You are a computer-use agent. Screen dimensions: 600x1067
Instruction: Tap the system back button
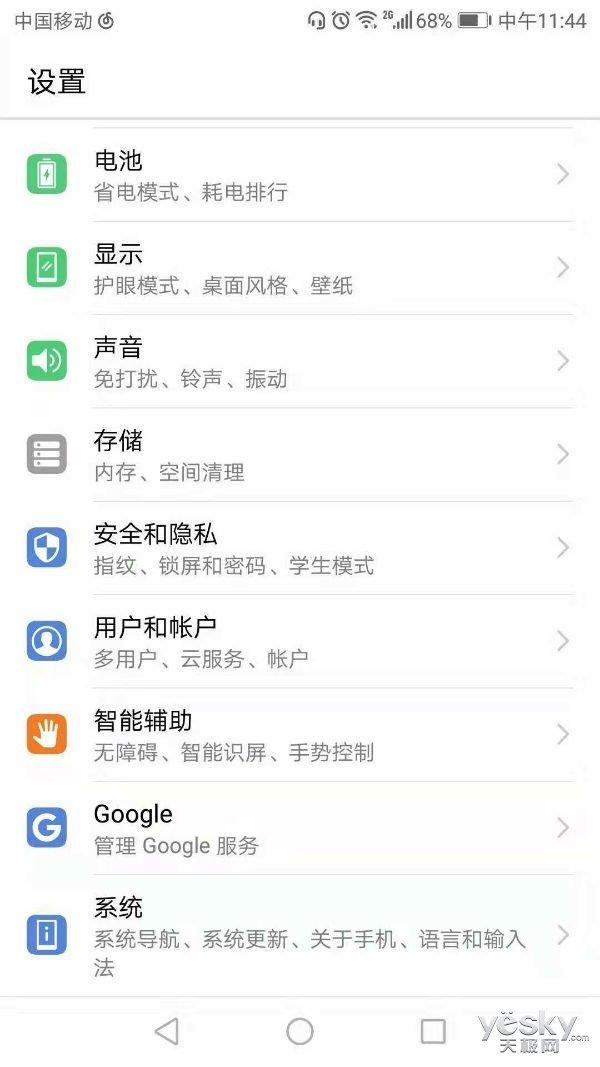[167, 1031]
